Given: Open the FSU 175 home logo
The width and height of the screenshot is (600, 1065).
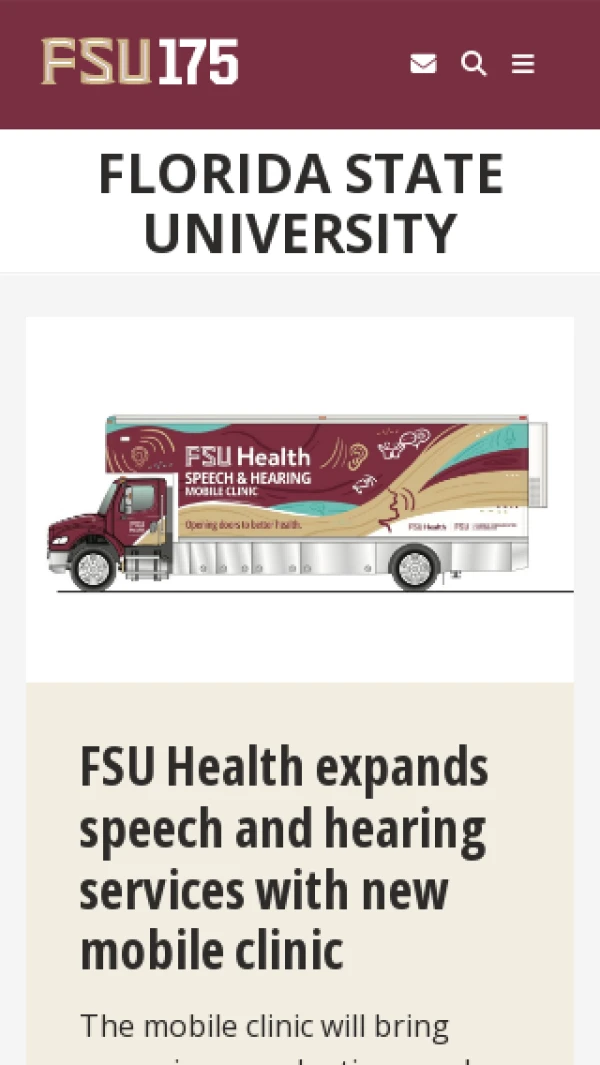Looking at the screenshot, I should coord(140,62).
